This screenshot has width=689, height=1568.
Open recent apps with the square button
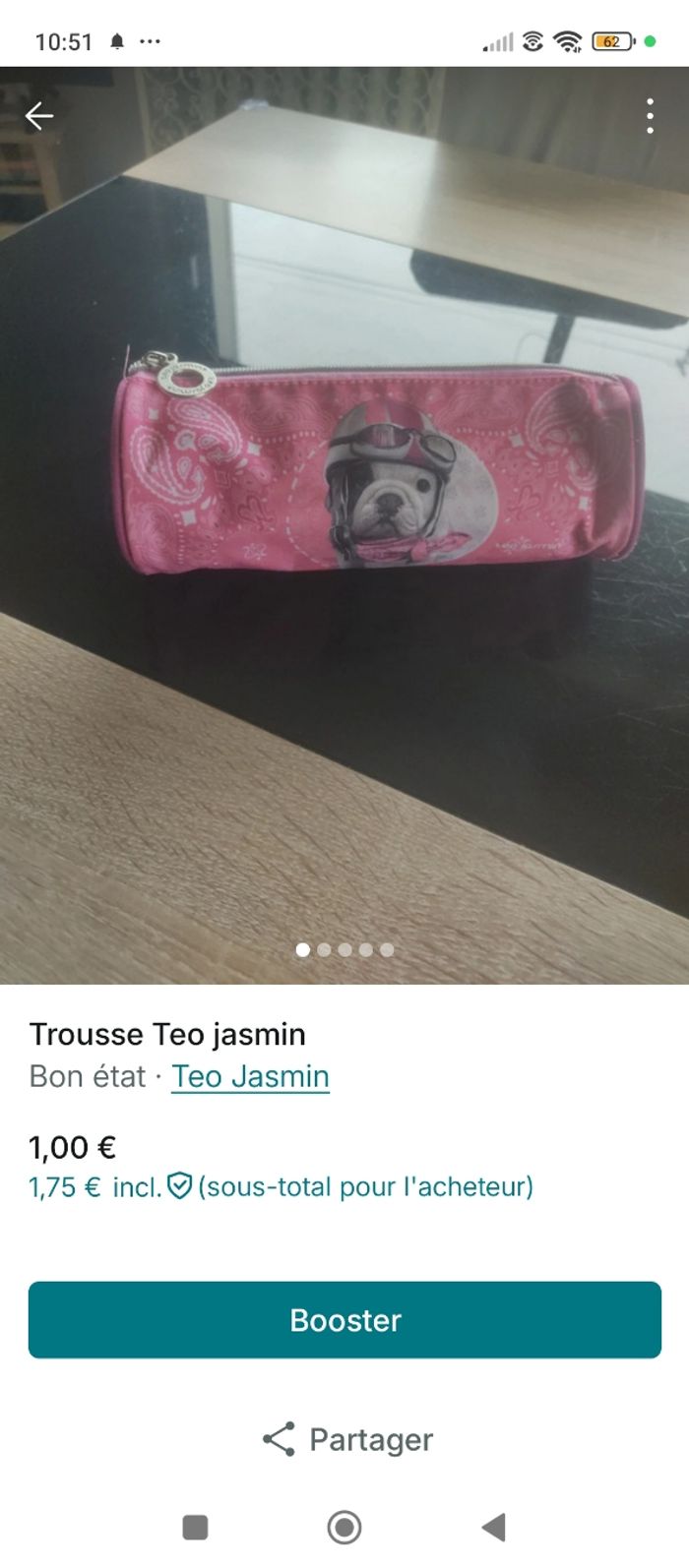pyautogui.click(x=195, y=1527)
